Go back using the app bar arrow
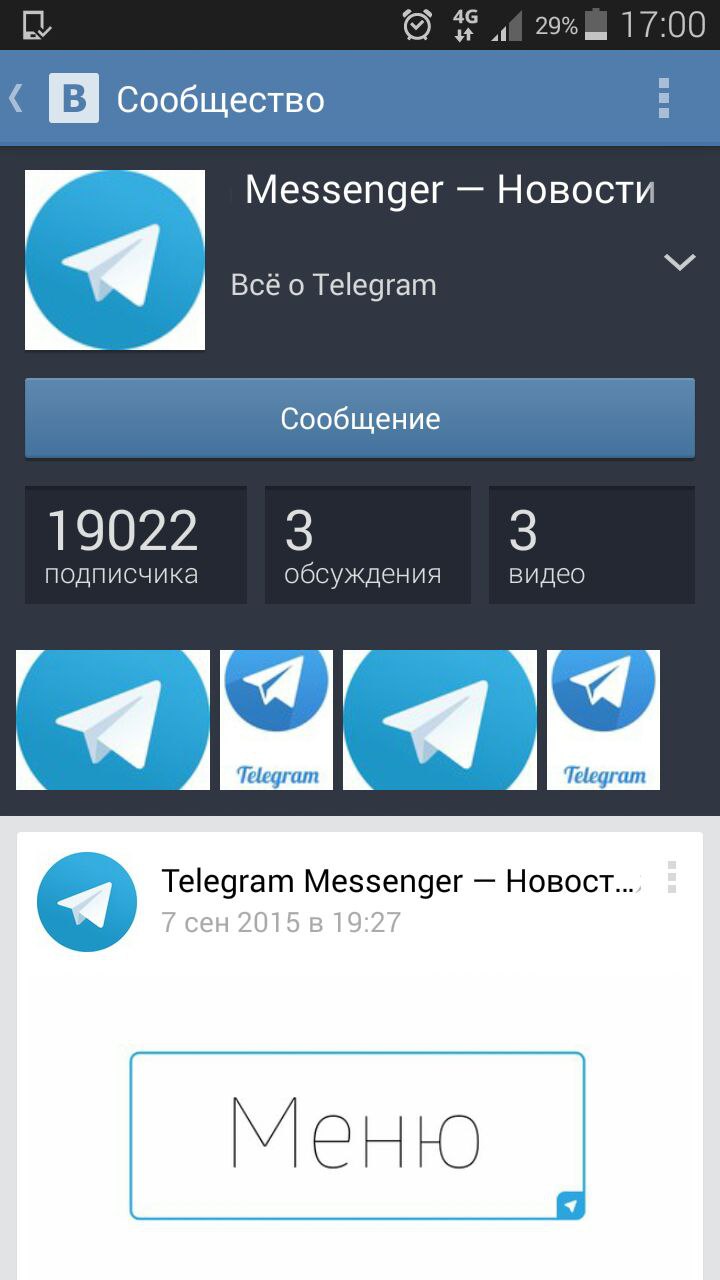This screenshot has height=1280, width=720. pyautogui.click(x=18, y=99)
